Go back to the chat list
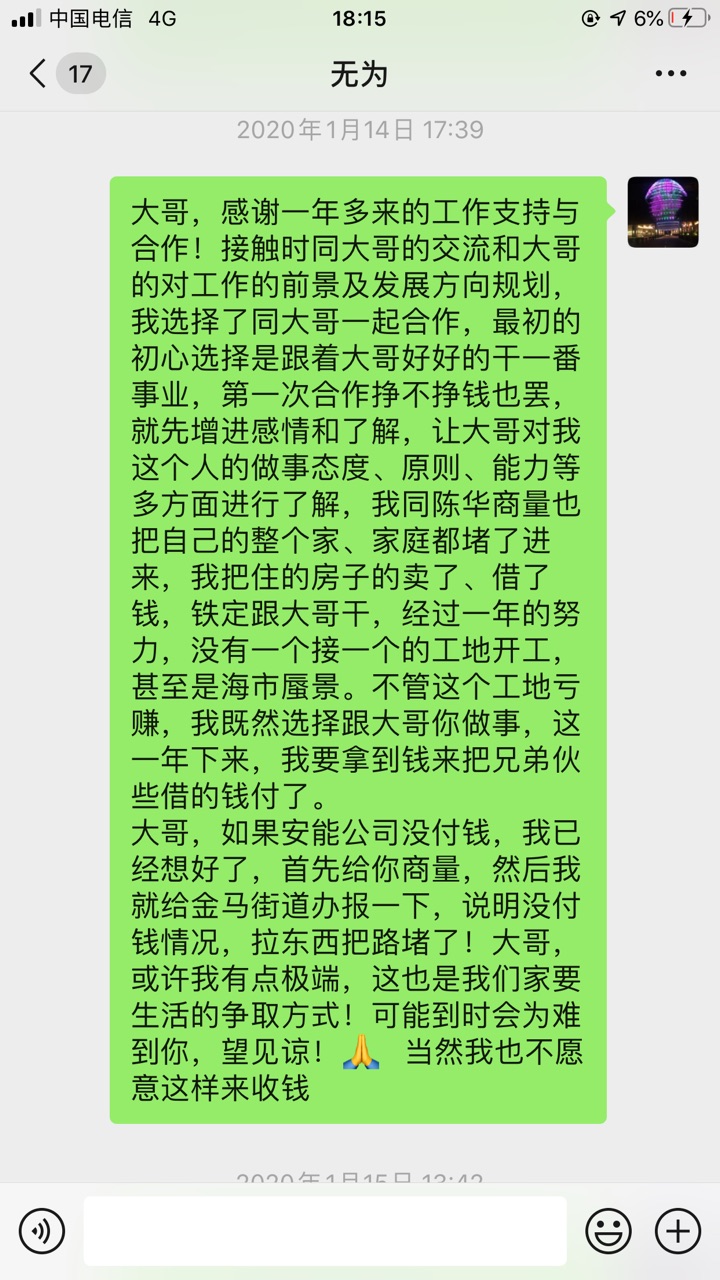720x1280 pixels. pyautogui.click(x=40, y=74)
